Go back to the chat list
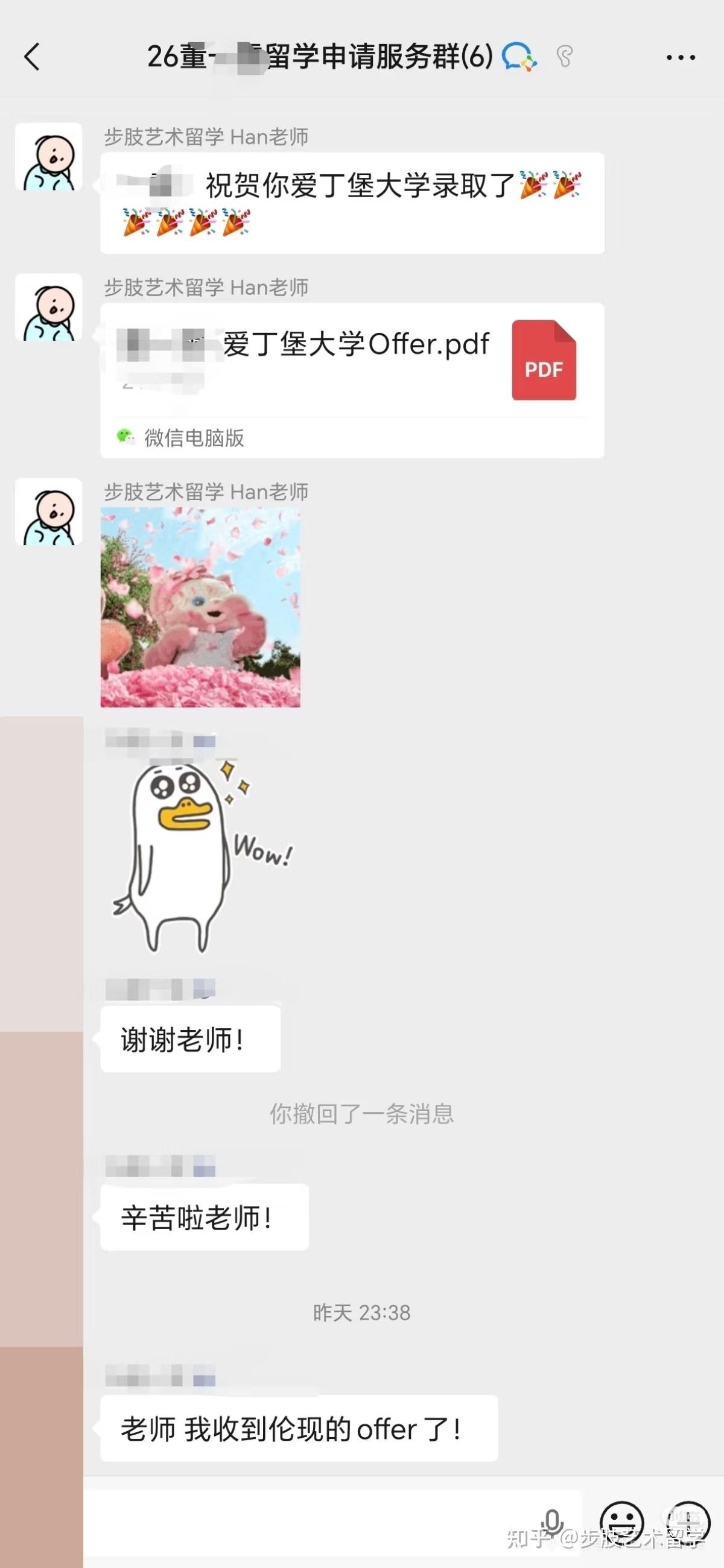This screenshot has width=724, height=1568. 31,57
